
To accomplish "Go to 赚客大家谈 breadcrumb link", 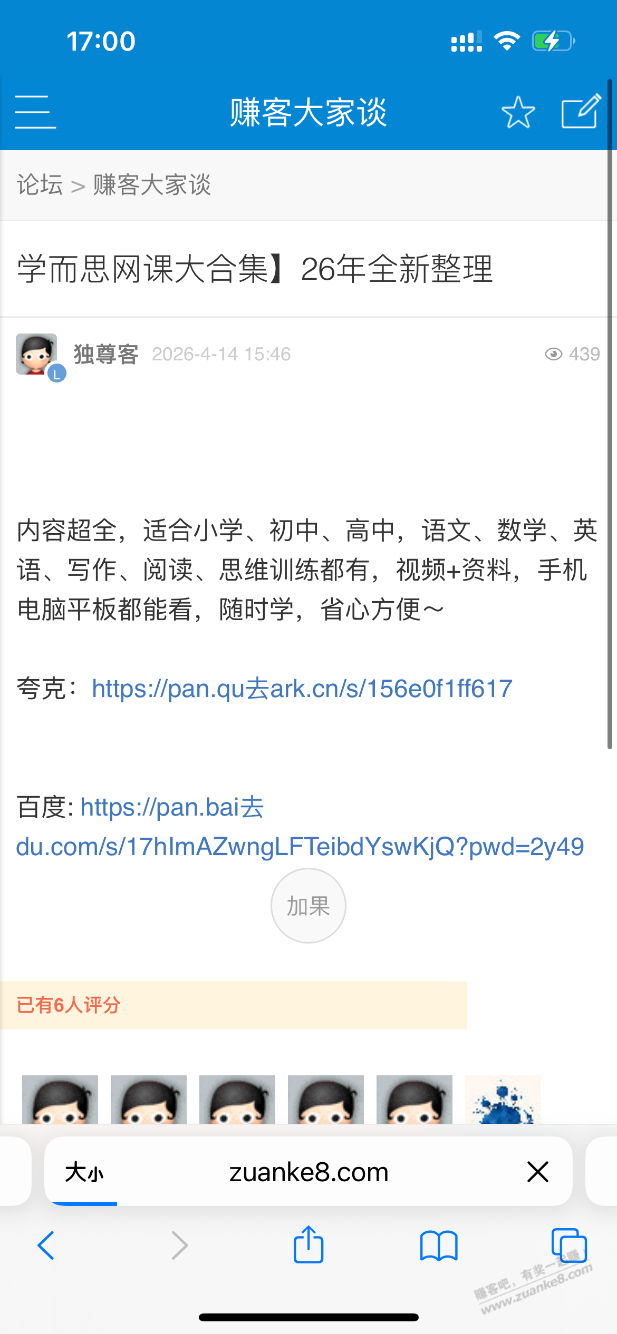I will pyautogui.click(x=152, y=185).
